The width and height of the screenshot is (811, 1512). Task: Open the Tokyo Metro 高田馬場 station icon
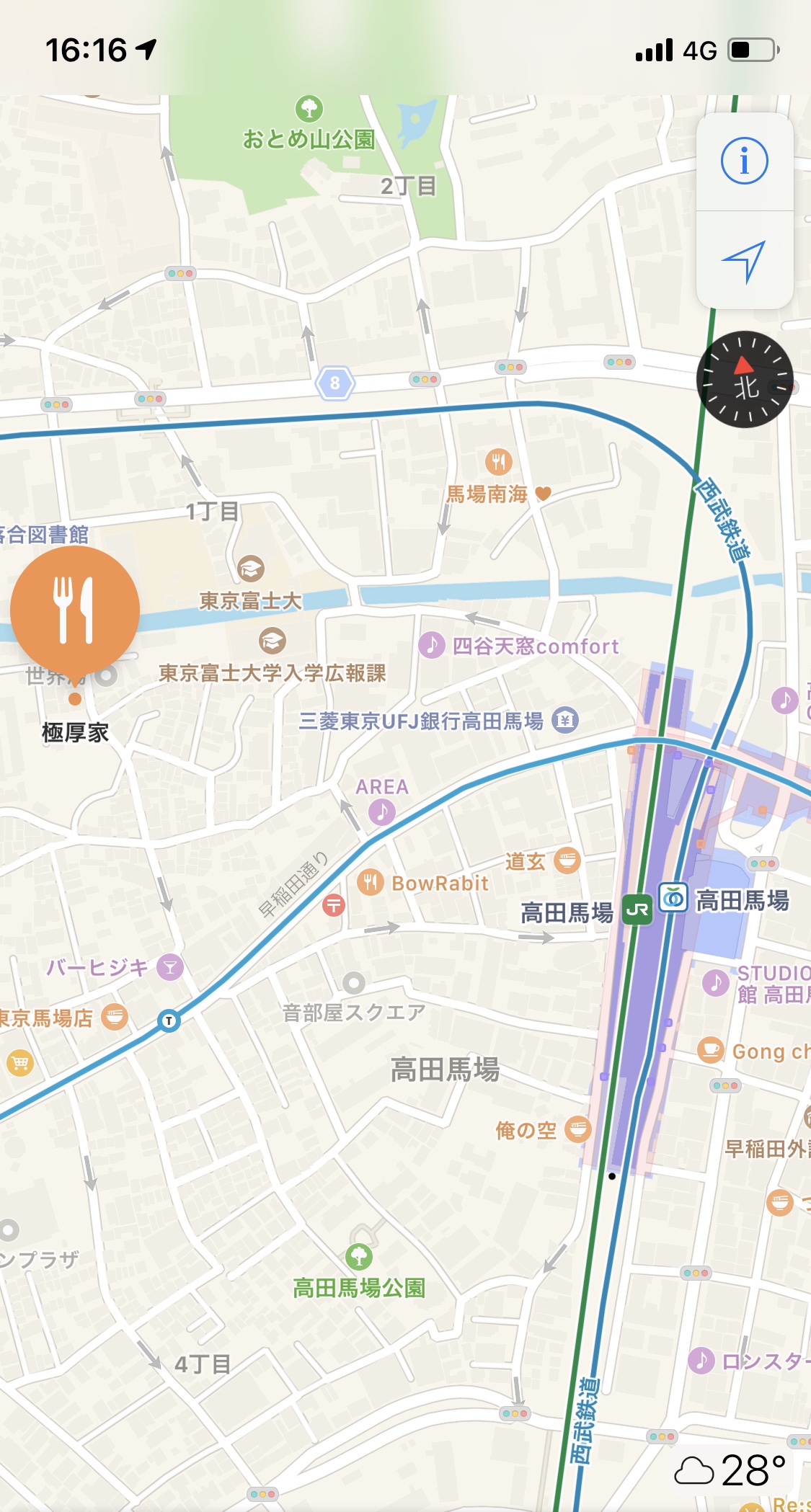[673, 898]
